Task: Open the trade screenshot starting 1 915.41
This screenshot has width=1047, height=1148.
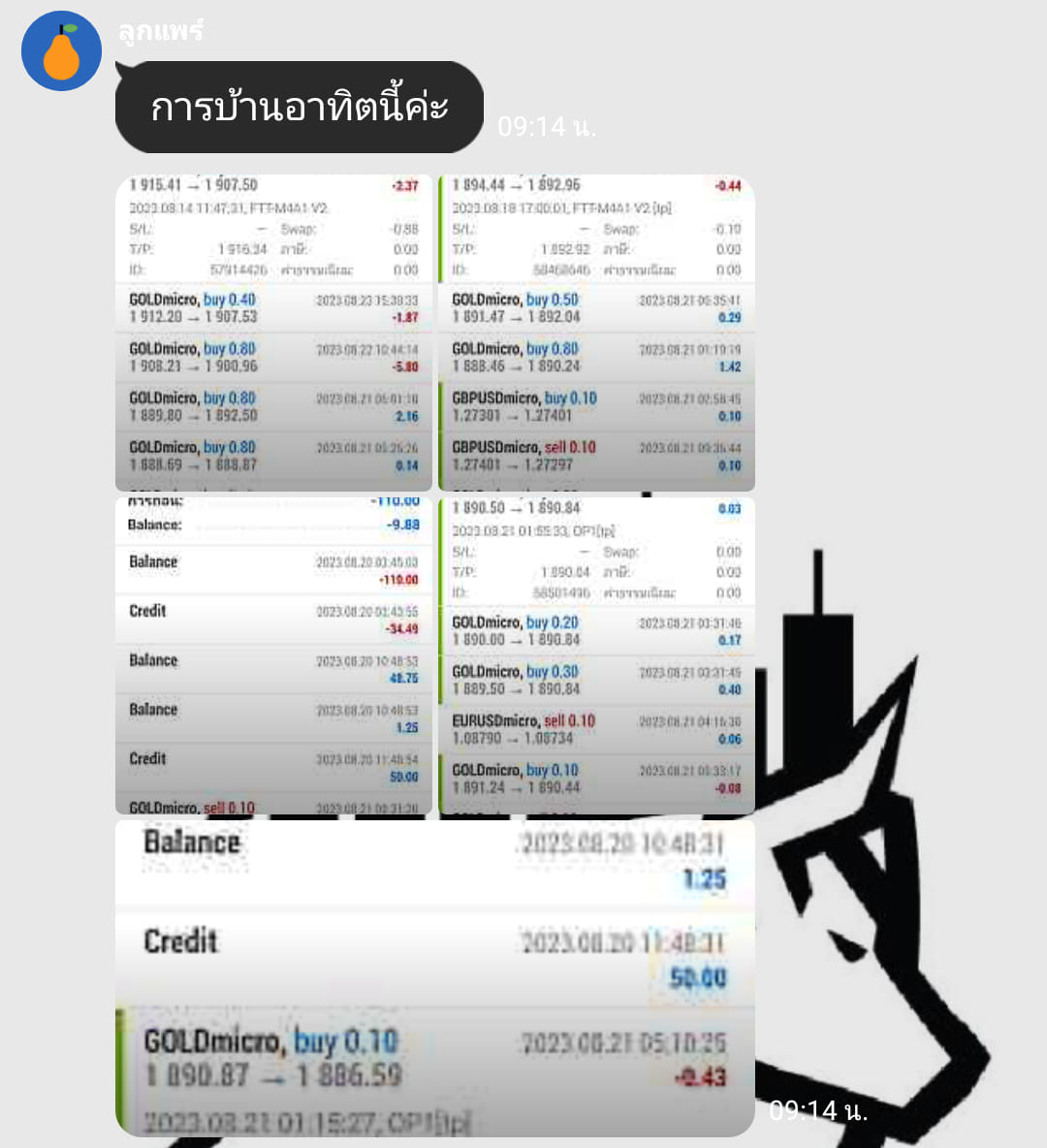Action: pyautogui.click(x=273, y=333)
